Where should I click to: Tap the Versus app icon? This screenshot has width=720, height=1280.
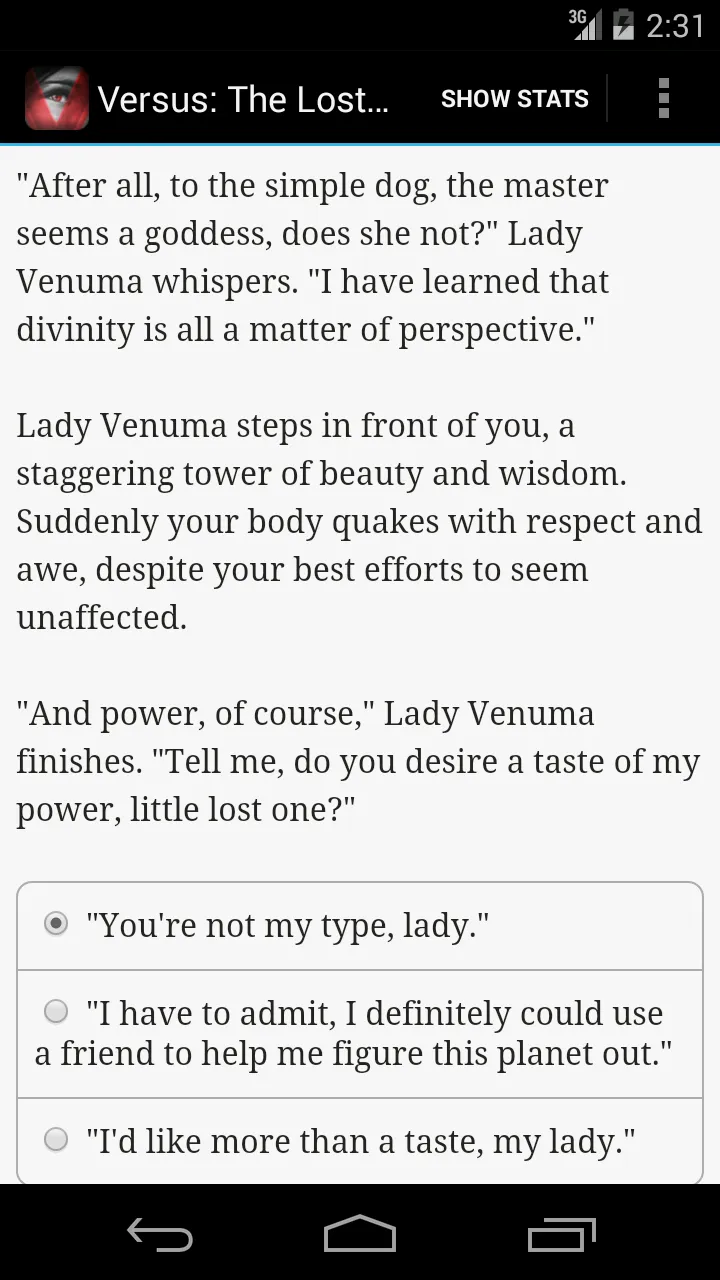pyautogui.click(x=57, y=98)
